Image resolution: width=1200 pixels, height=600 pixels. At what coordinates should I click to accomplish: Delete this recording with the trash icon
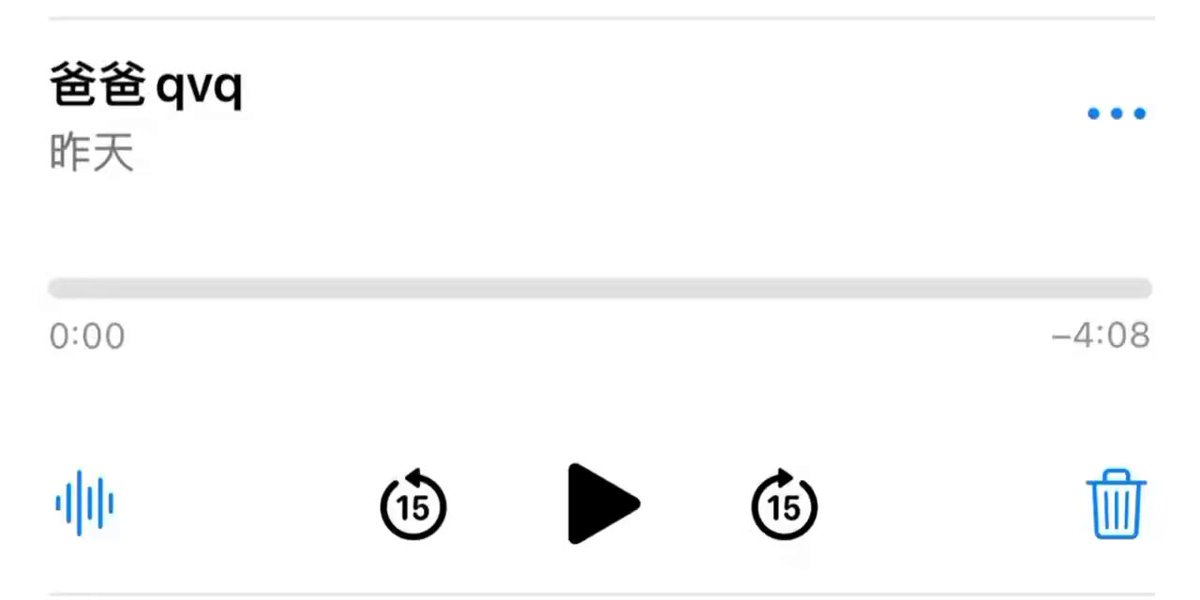(1116, 504)
